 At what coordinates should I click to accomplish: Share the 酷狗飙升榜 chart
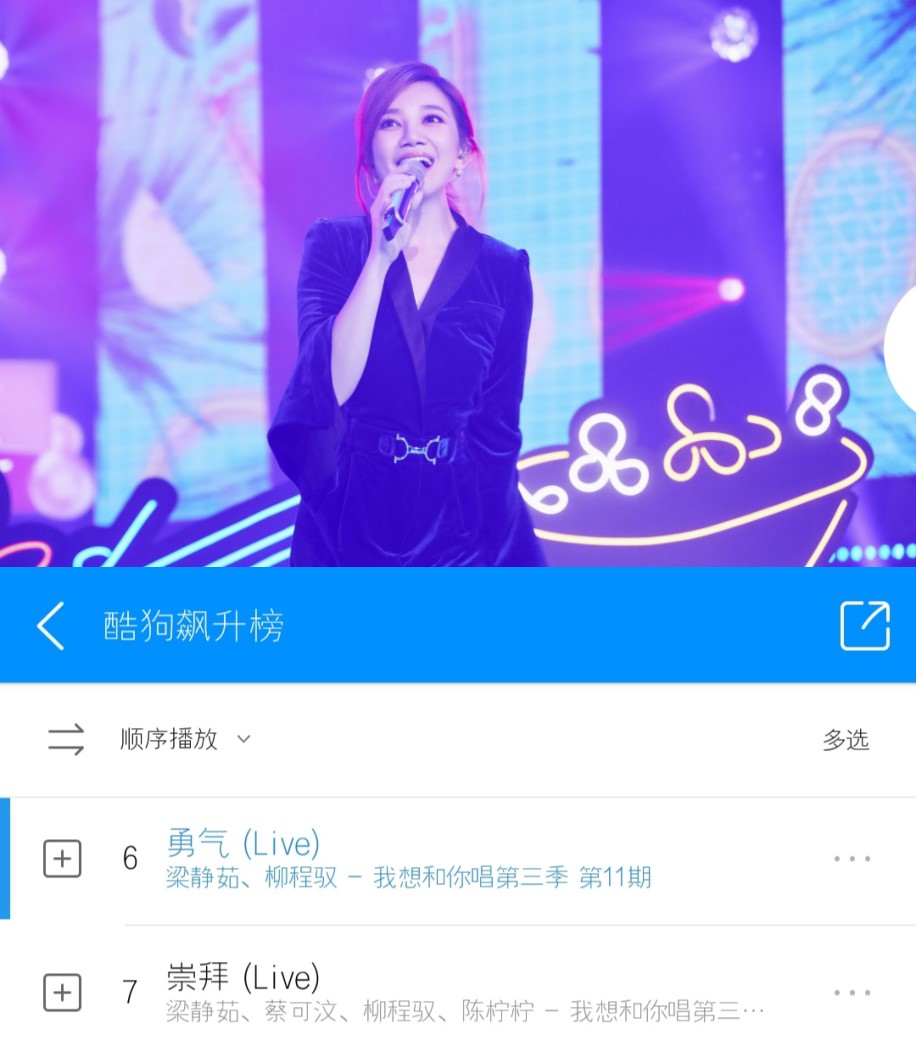tap(864, 626)
